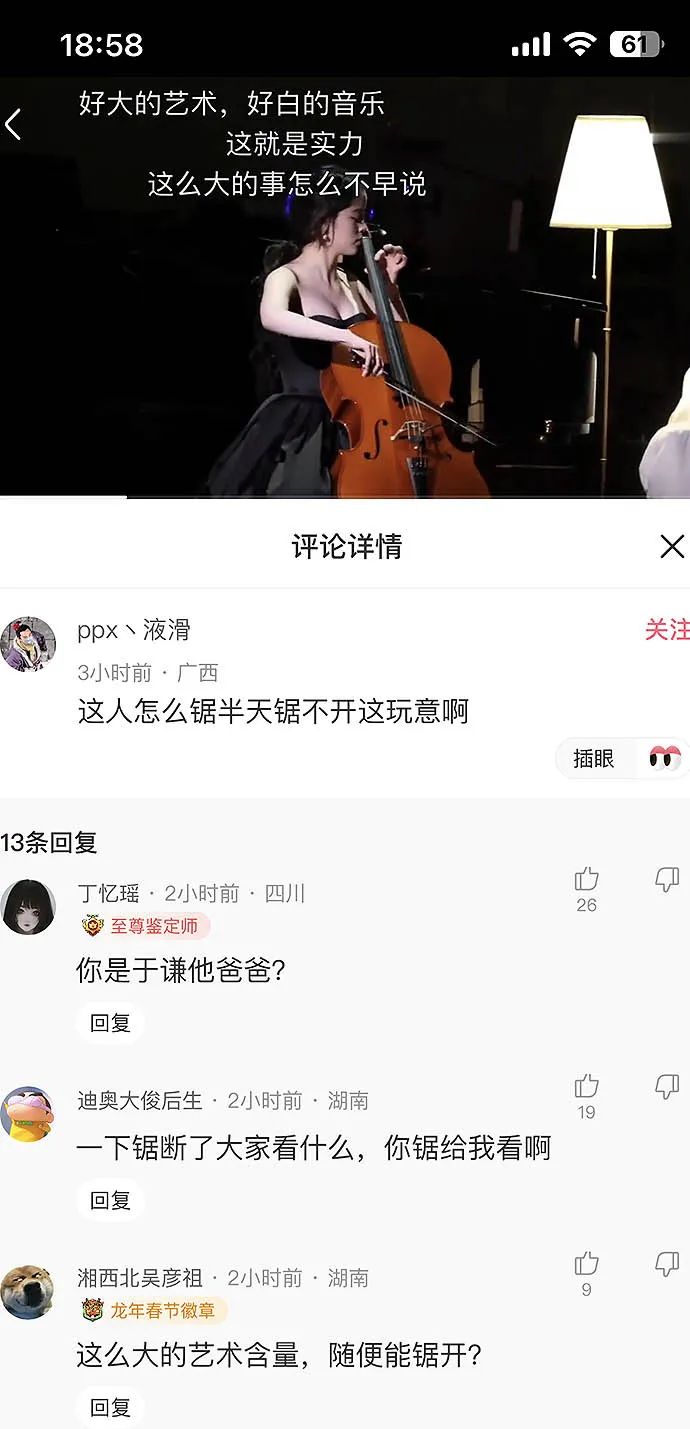Tap the cello video to play or pause
Image resolution: width=690 pixels, height=1429 pixels.
coord(345,287)
